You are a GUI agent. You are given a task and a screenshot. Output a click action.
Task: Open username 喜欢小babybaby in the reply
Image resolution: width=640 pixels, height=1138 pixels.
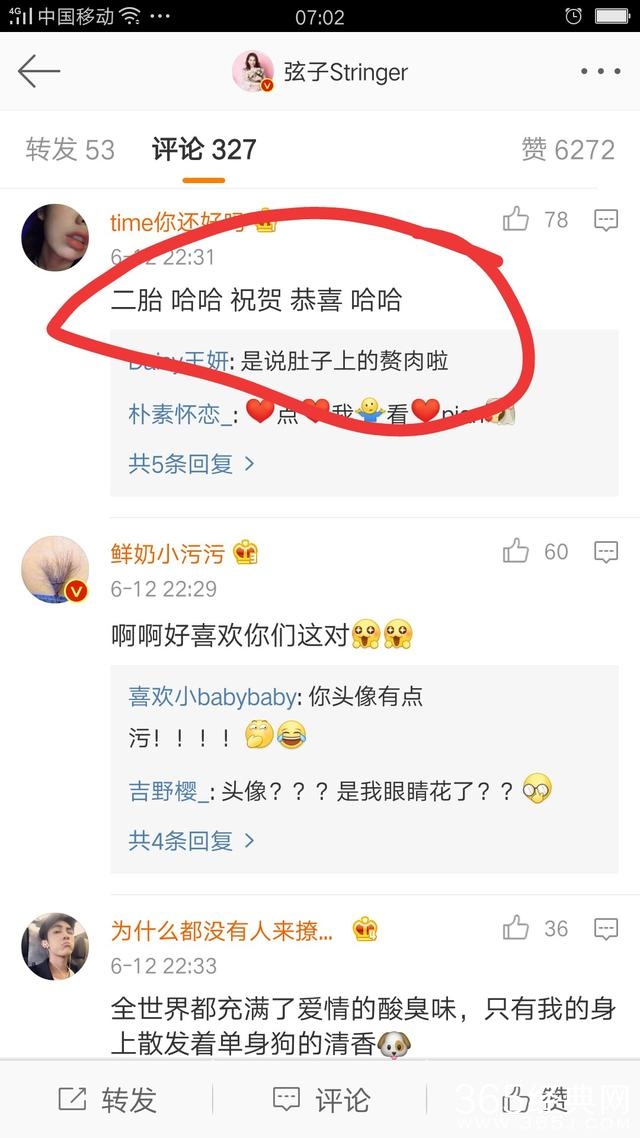point(211,697)
